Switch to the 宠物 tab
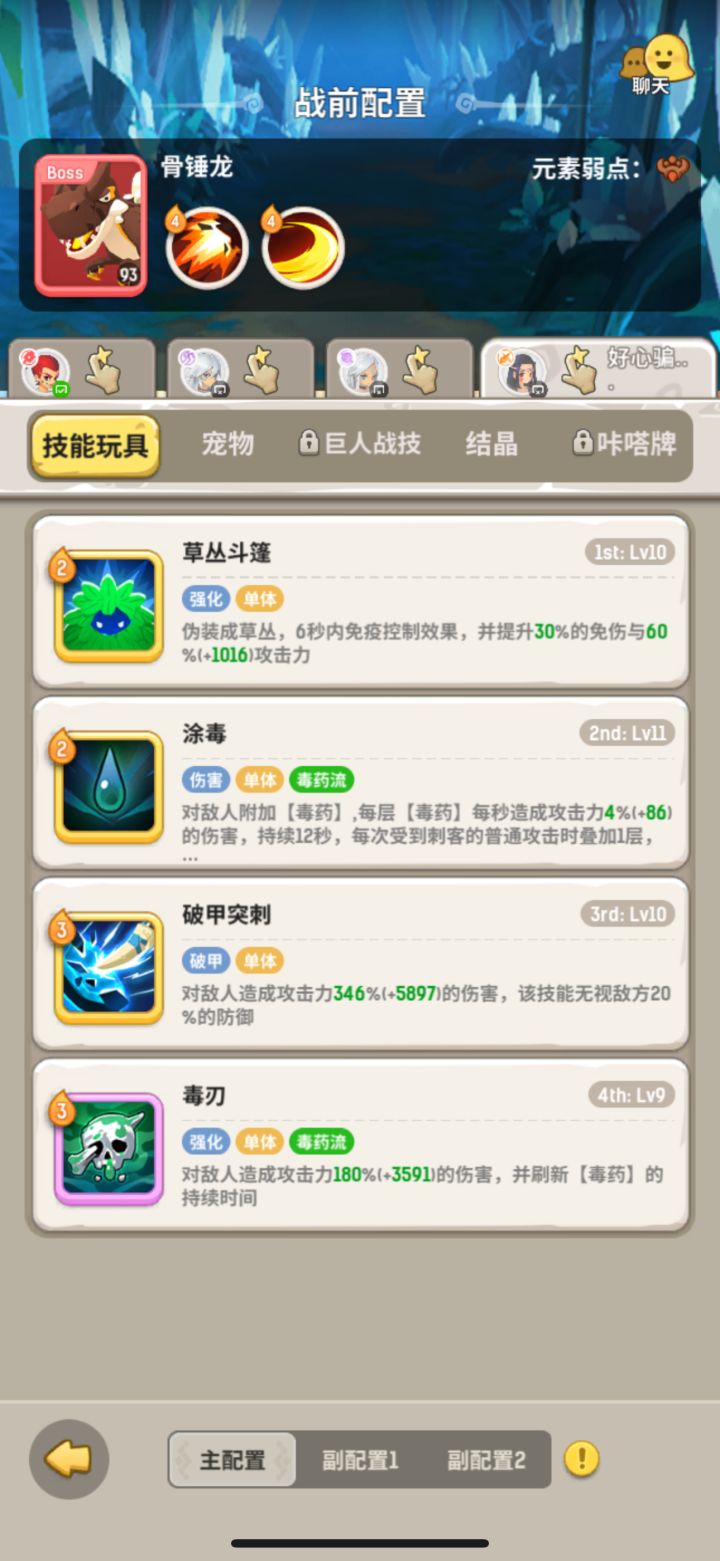 point(227,446)
